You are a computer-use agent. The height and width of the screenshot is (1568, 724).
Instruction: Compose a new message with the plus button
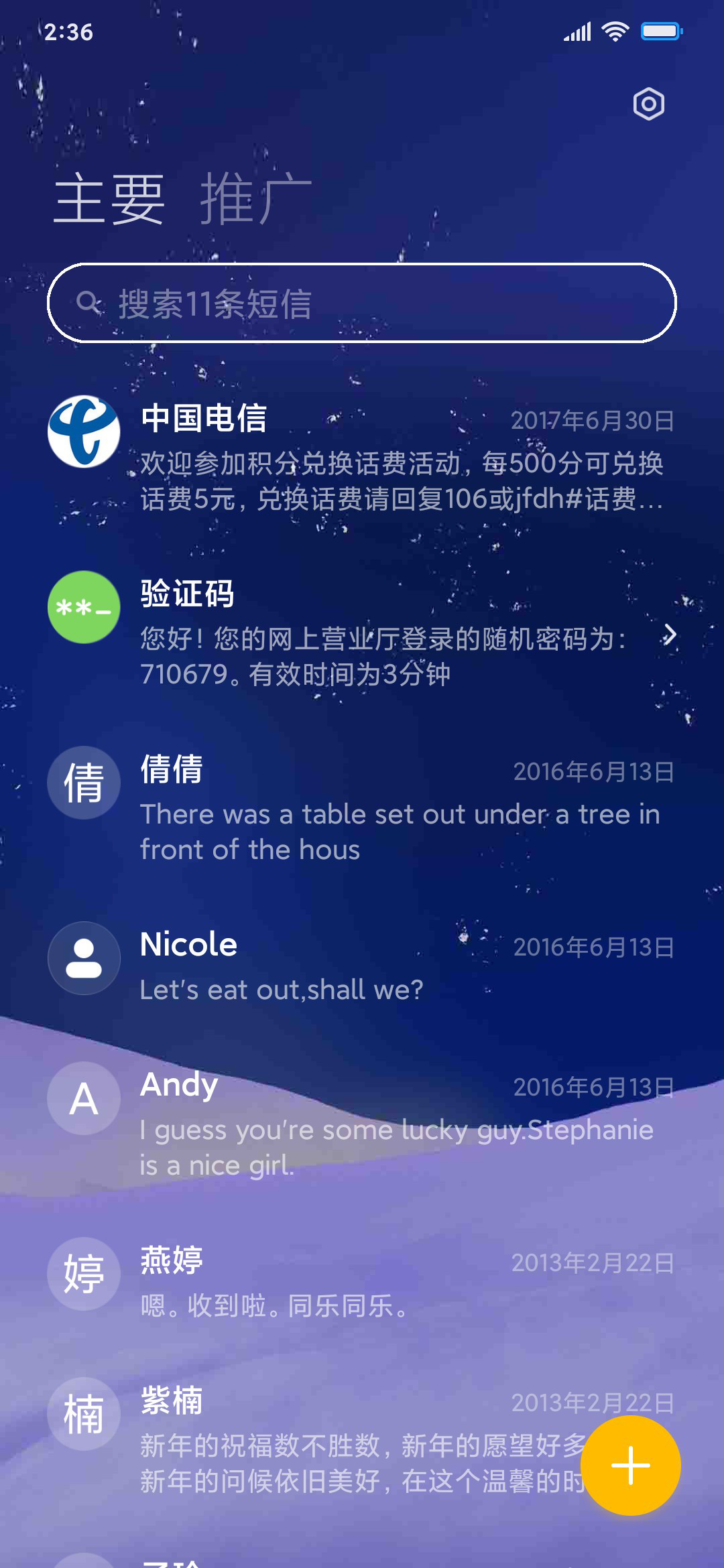tap(630, 1465)
